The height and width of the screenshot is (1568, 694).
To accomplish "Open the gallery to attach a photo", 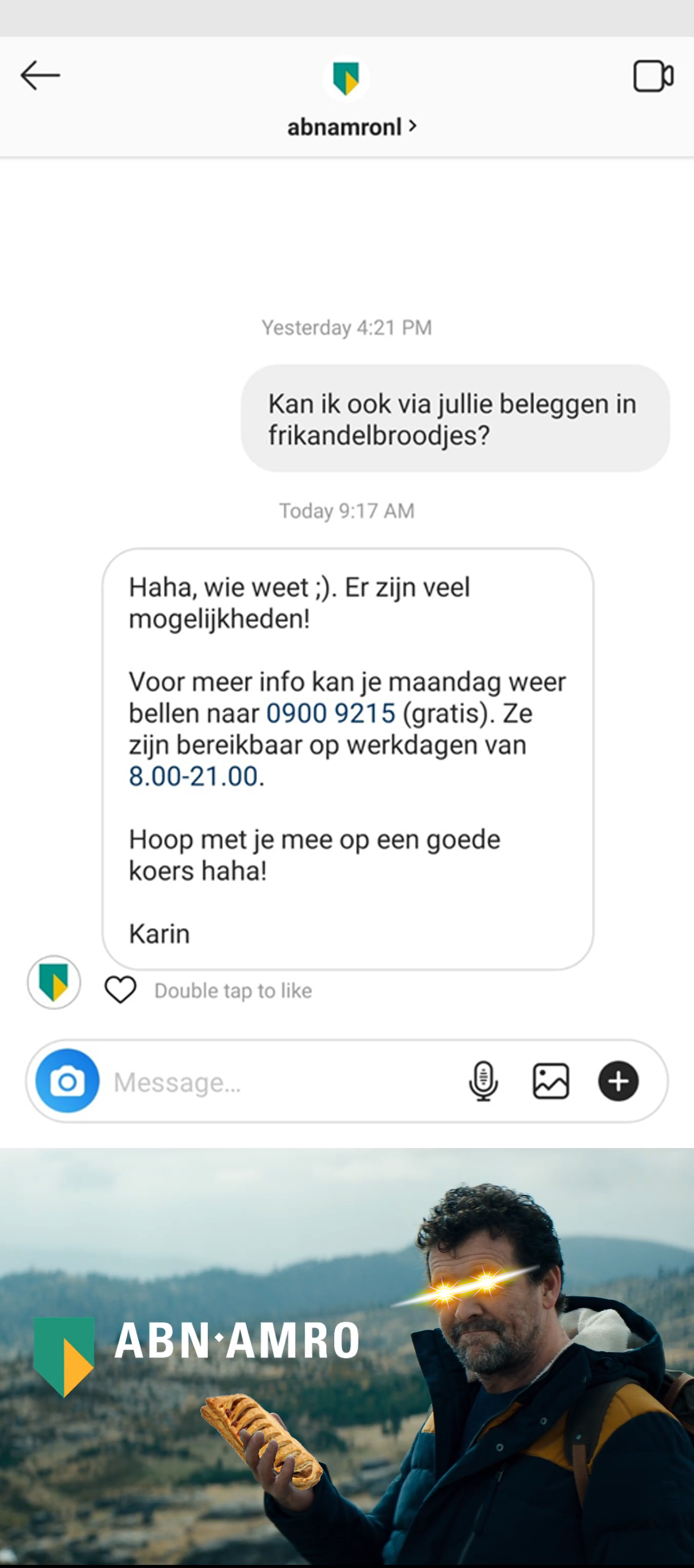I will 550,1081.
